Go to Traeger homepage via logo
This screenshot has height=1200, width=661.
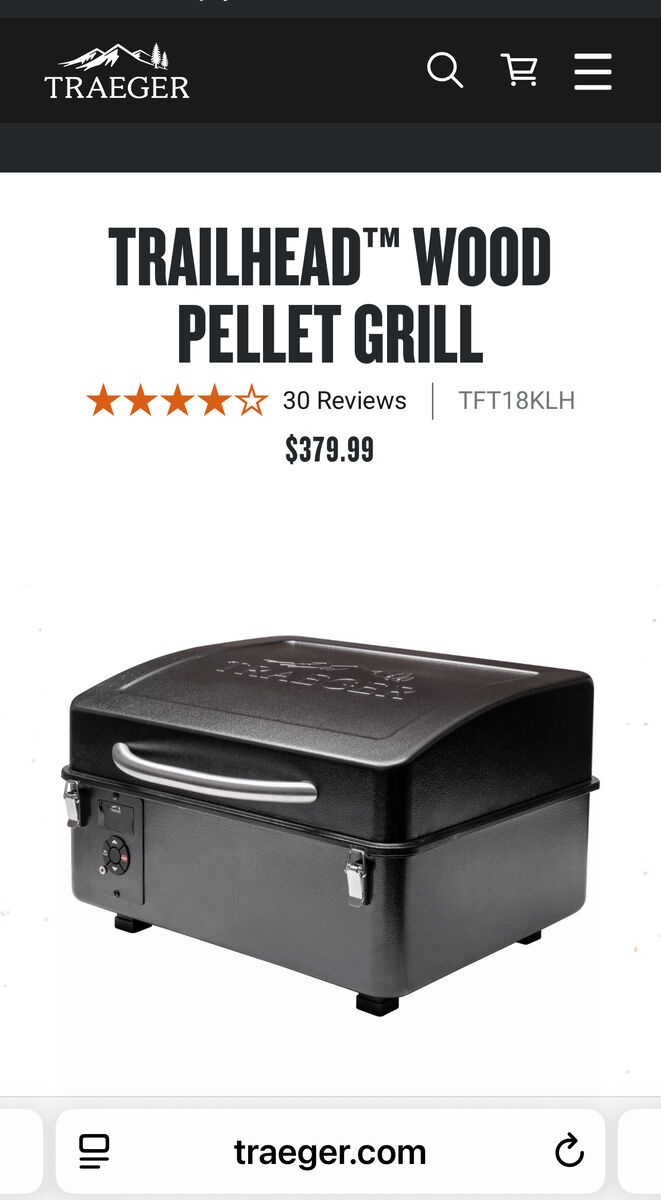pos(117,72)
